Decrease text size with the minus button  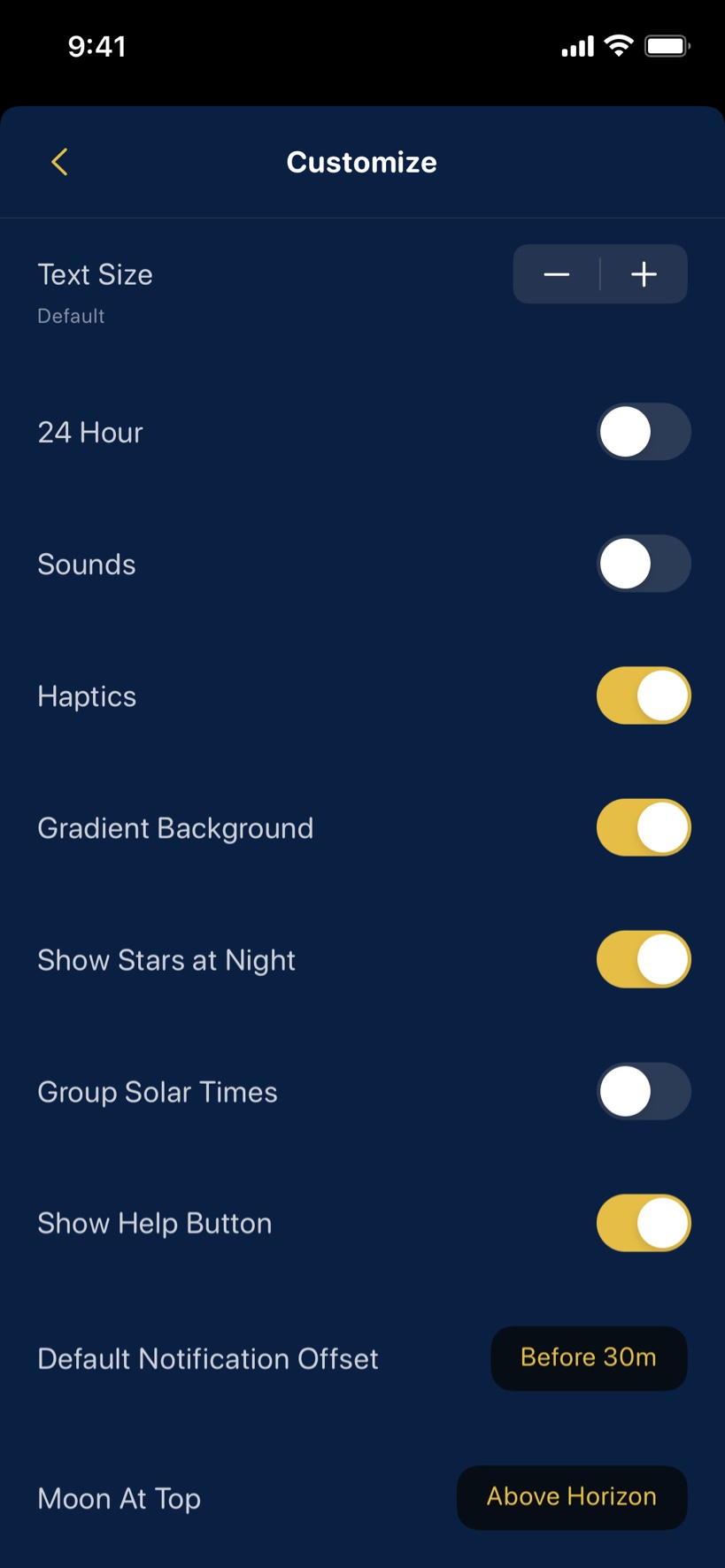557,274
